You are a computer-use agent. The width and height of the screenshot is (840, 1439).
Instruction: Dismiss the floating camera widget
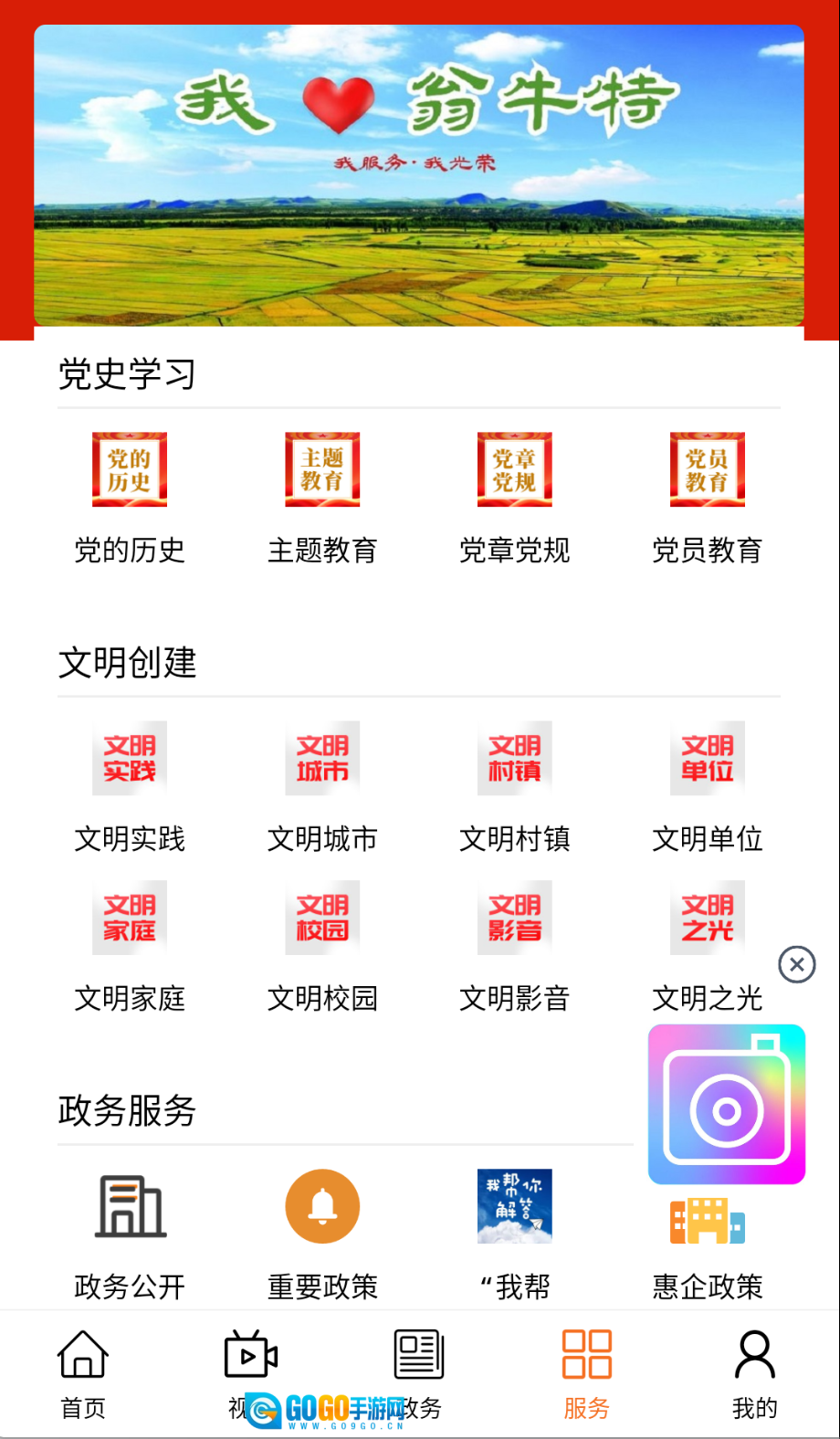(x=797, y=964)
